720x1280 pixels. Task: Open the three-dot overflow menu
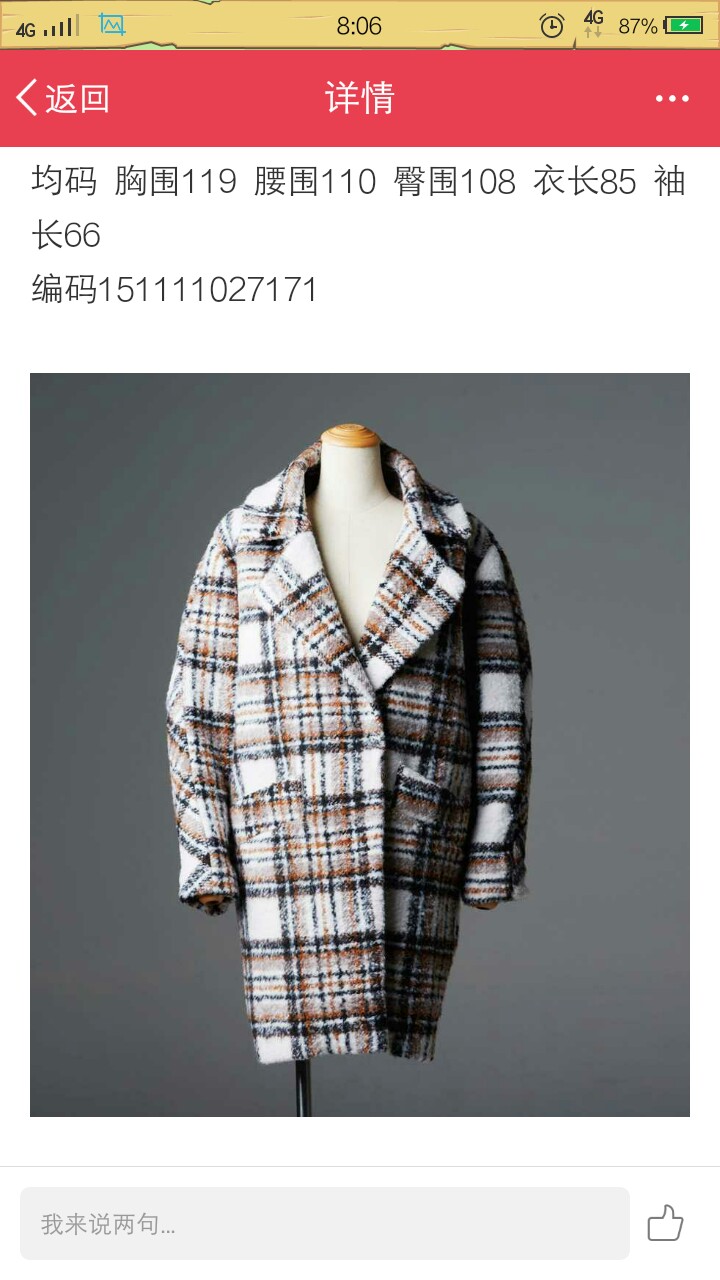tap(672, 98)
